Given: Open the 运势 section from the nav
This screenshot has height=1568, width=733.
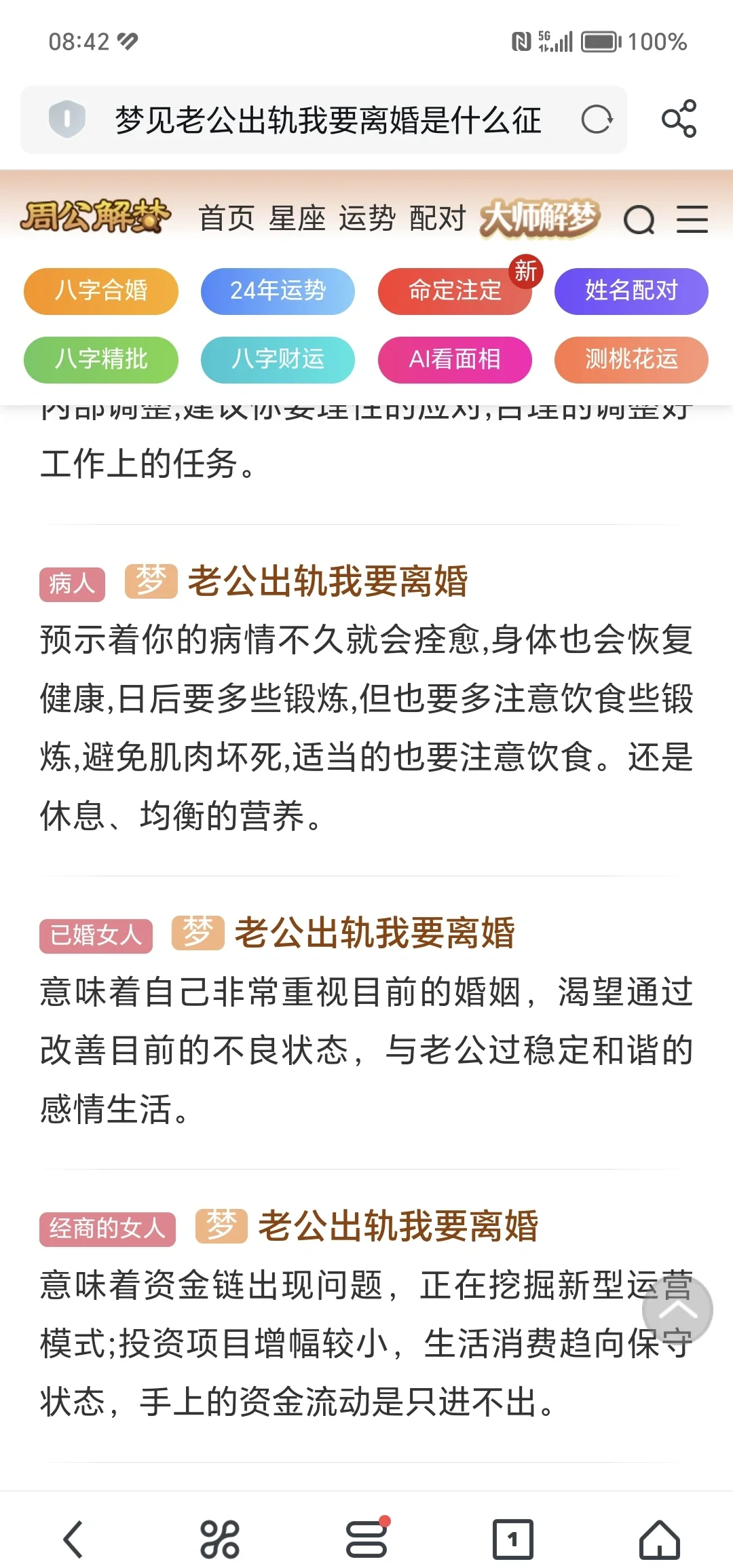Looking at the screenshot, I should pyautogui.click(x=367, y=219).
